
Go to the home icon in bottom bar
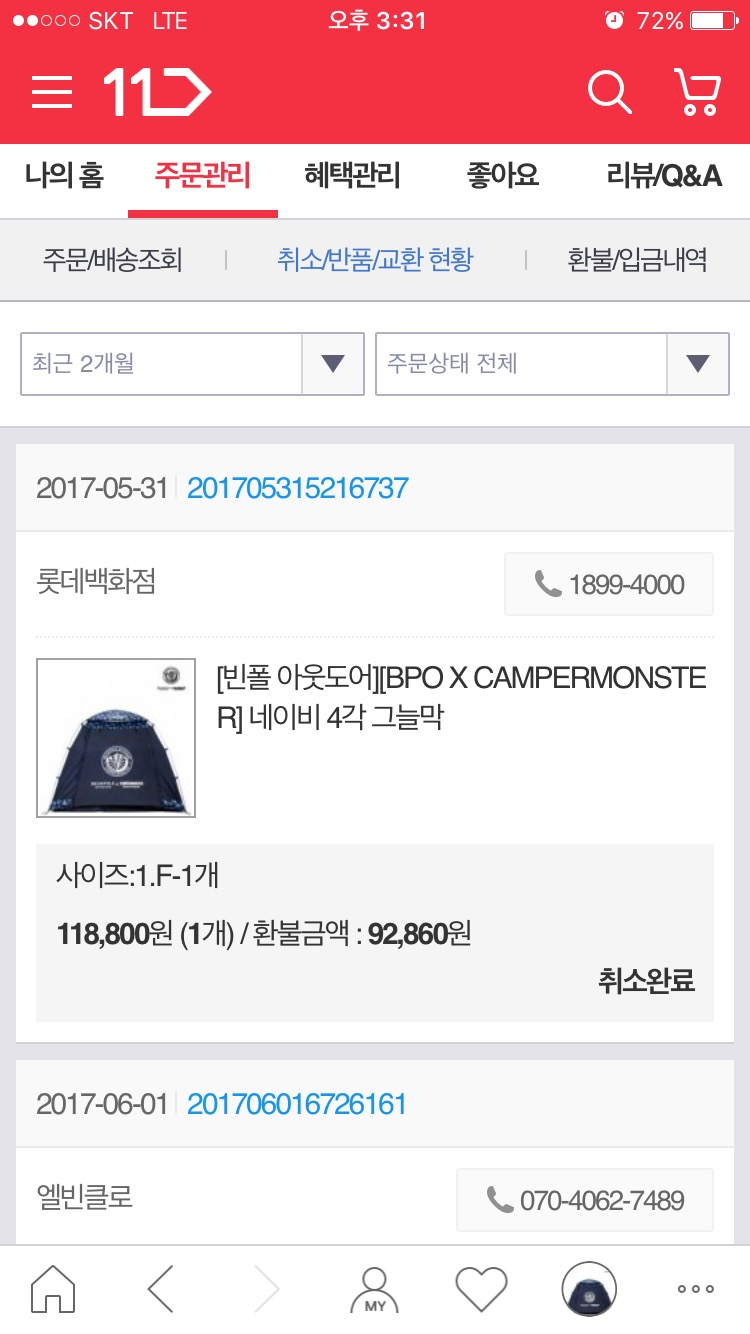[53, 1289]
